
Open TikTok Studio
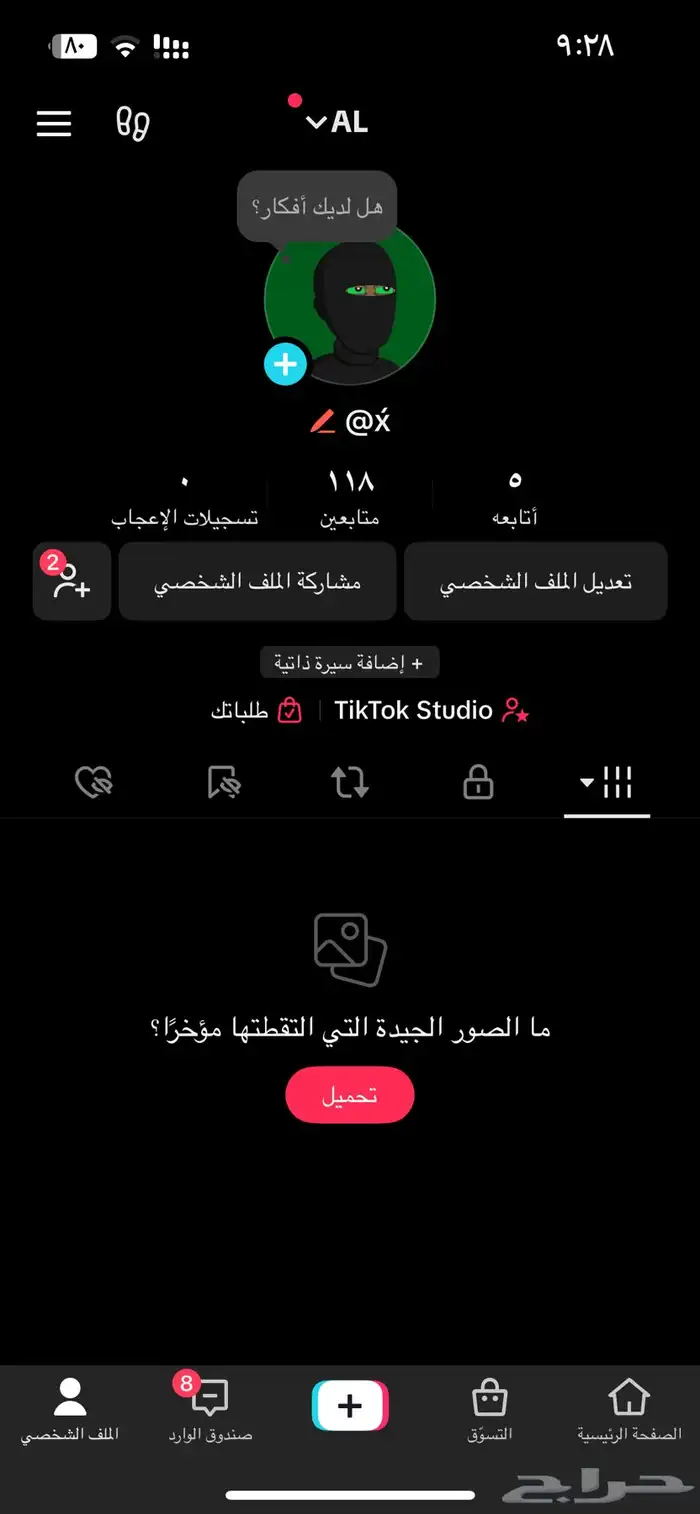[x=431, y=711]
